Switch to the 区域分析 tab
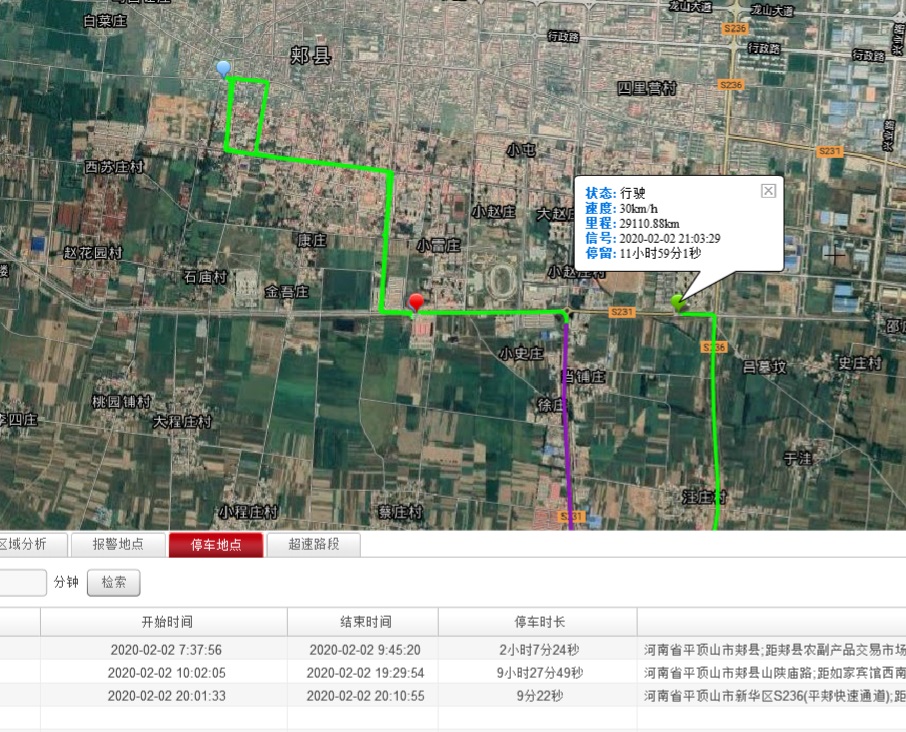906x732 pixels. pos(34,544)
